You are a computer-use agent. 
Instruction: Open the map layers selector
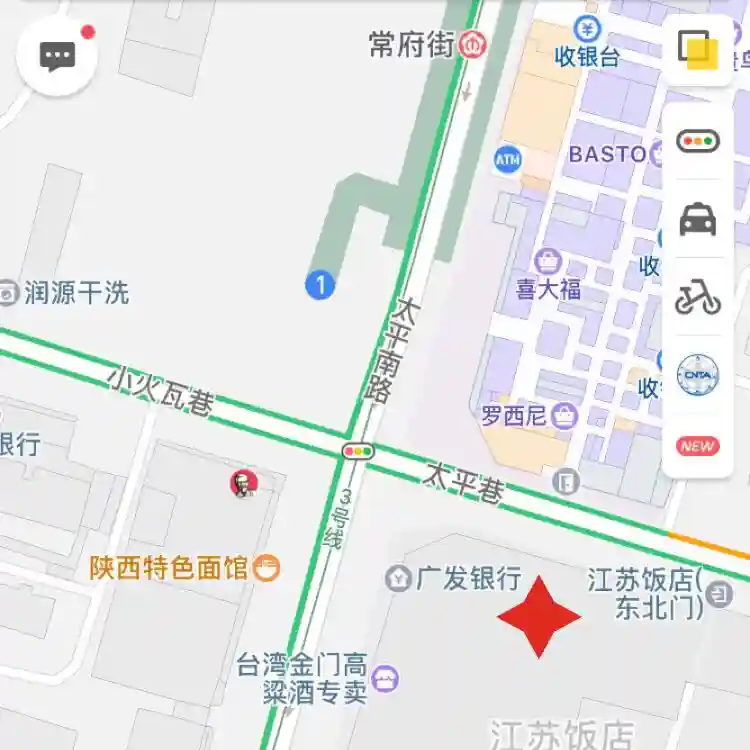(698, 49)
